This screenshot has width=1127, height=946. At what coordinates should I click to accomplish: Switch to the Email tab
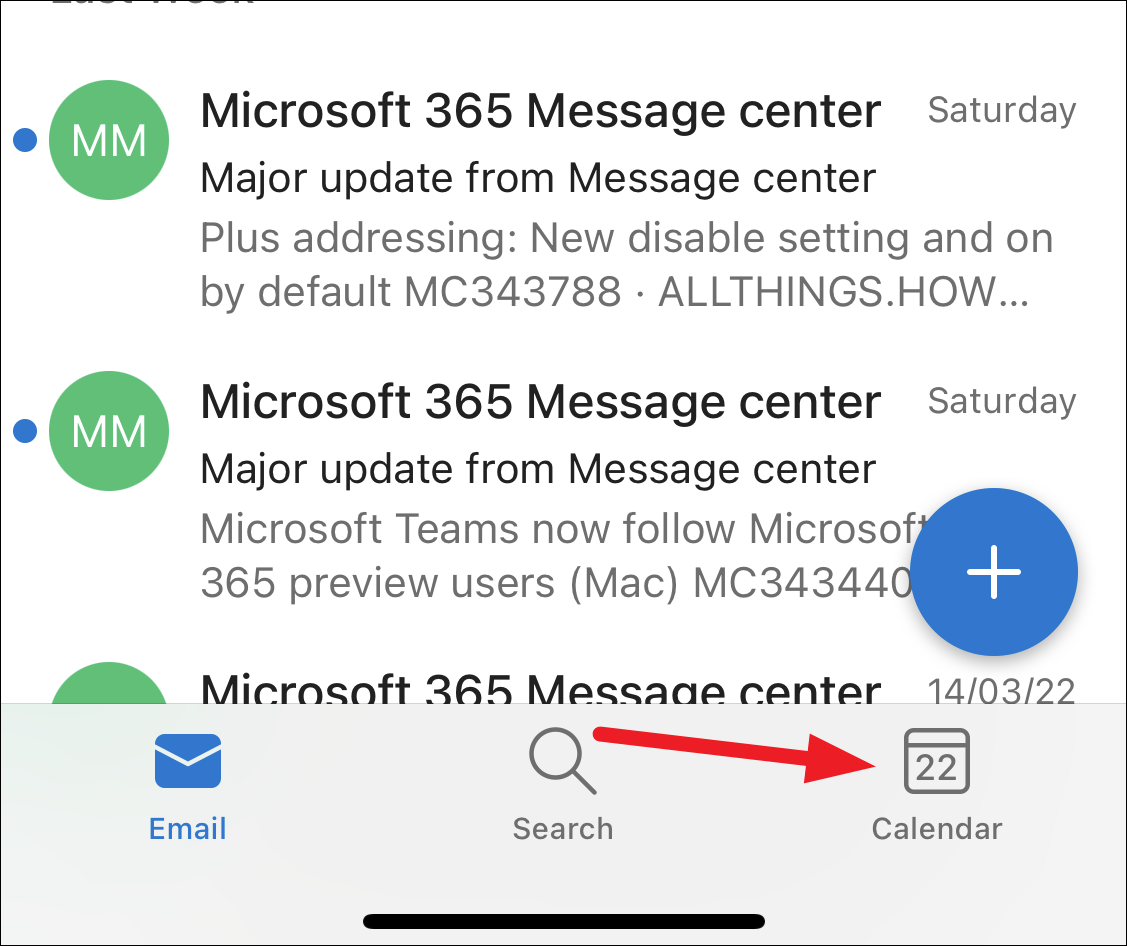pyautogui.click(x=188, y=786)
